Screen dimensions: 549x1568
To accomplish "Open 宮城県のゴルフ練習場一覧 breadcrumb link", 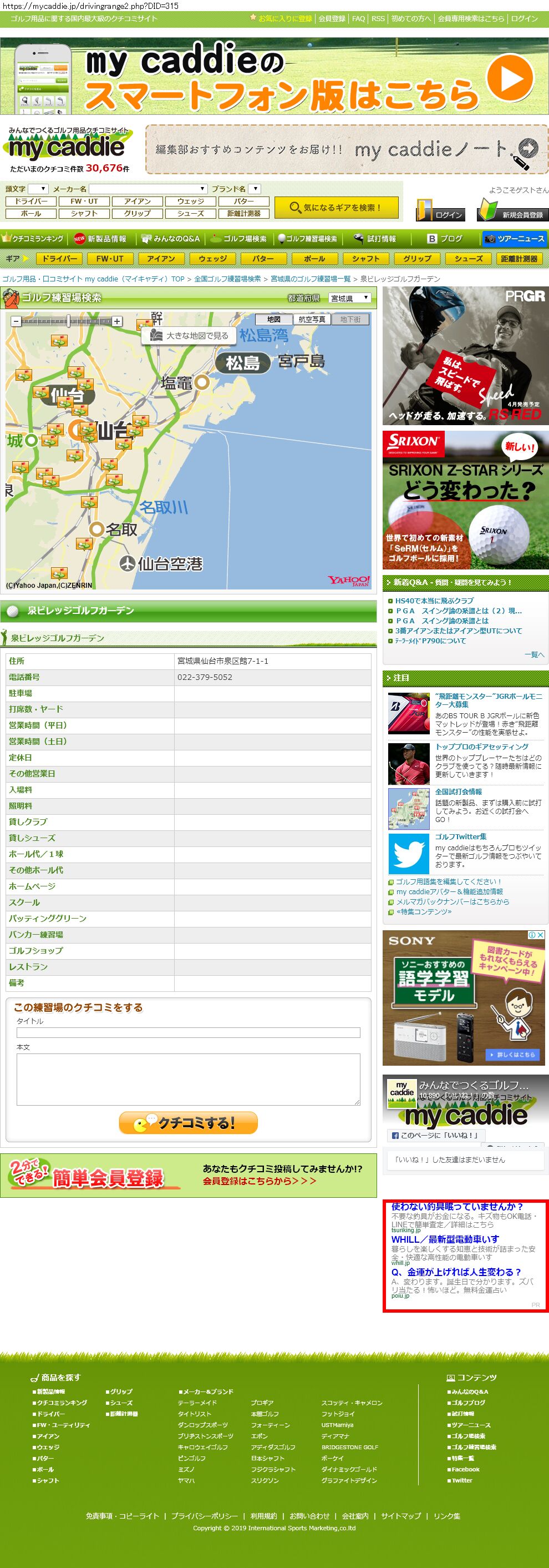I will [310, 279].
